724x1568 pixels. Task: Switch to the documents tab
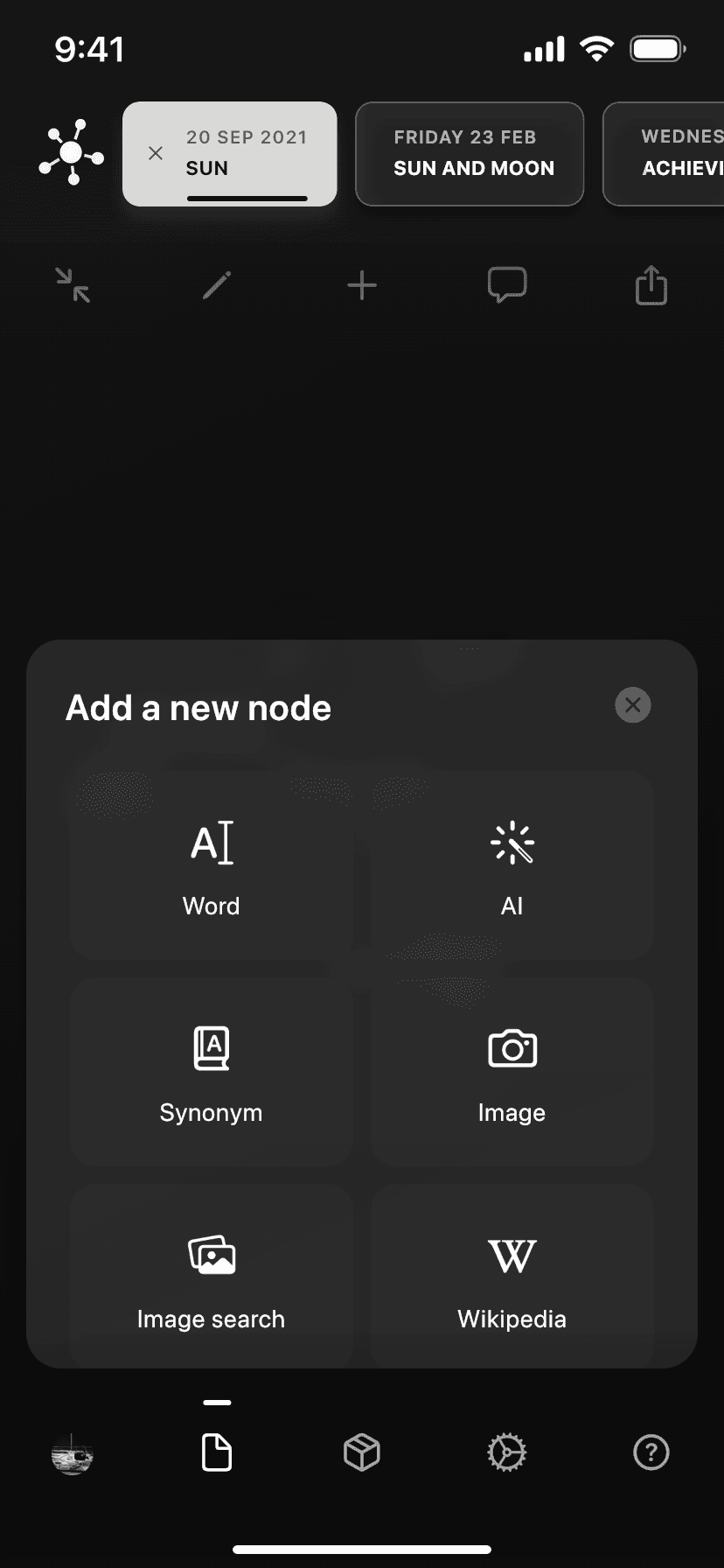pyautogui.click(x=217, y=1453)
